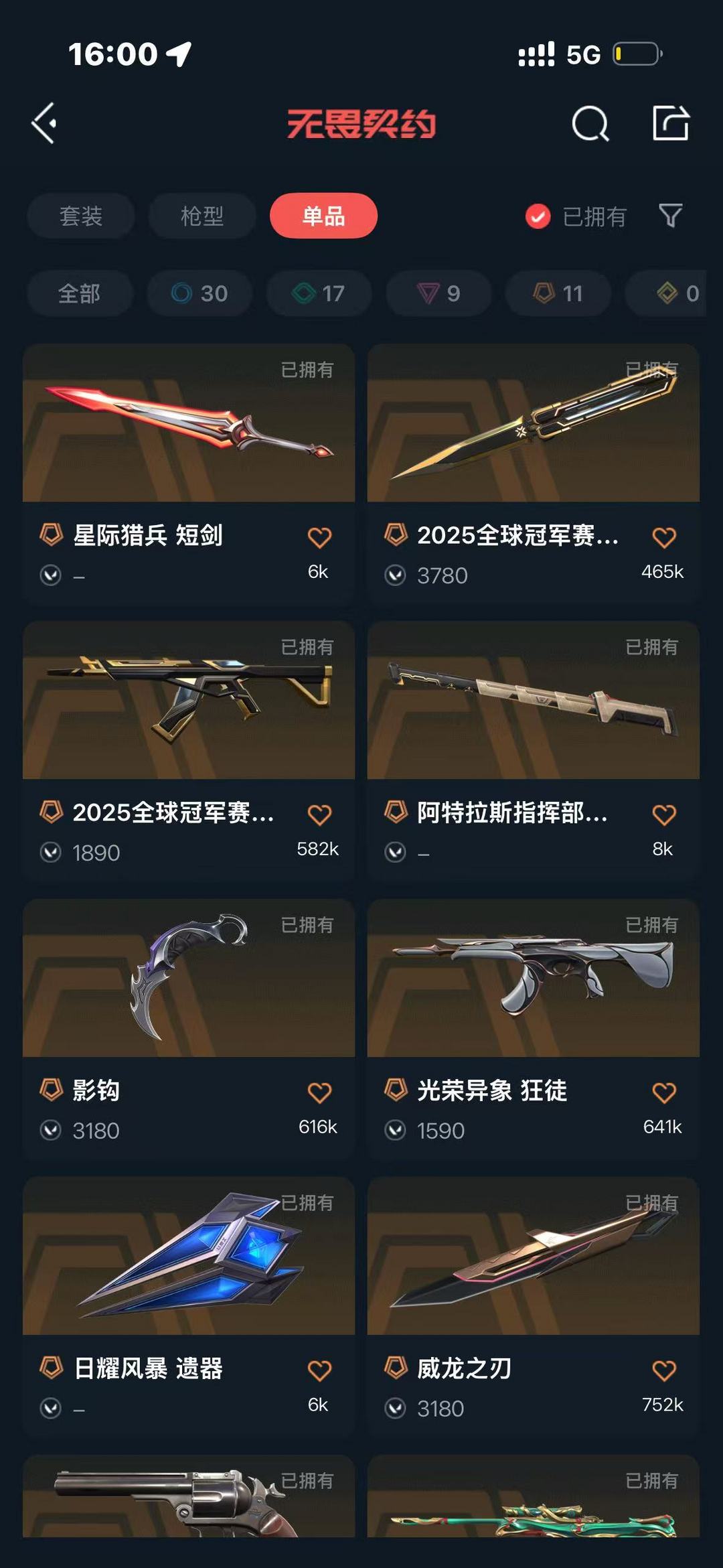Image resolution: width=723 pixels, height=1568 pixels.
Task: Open the search icon
Action: (590, 123)
